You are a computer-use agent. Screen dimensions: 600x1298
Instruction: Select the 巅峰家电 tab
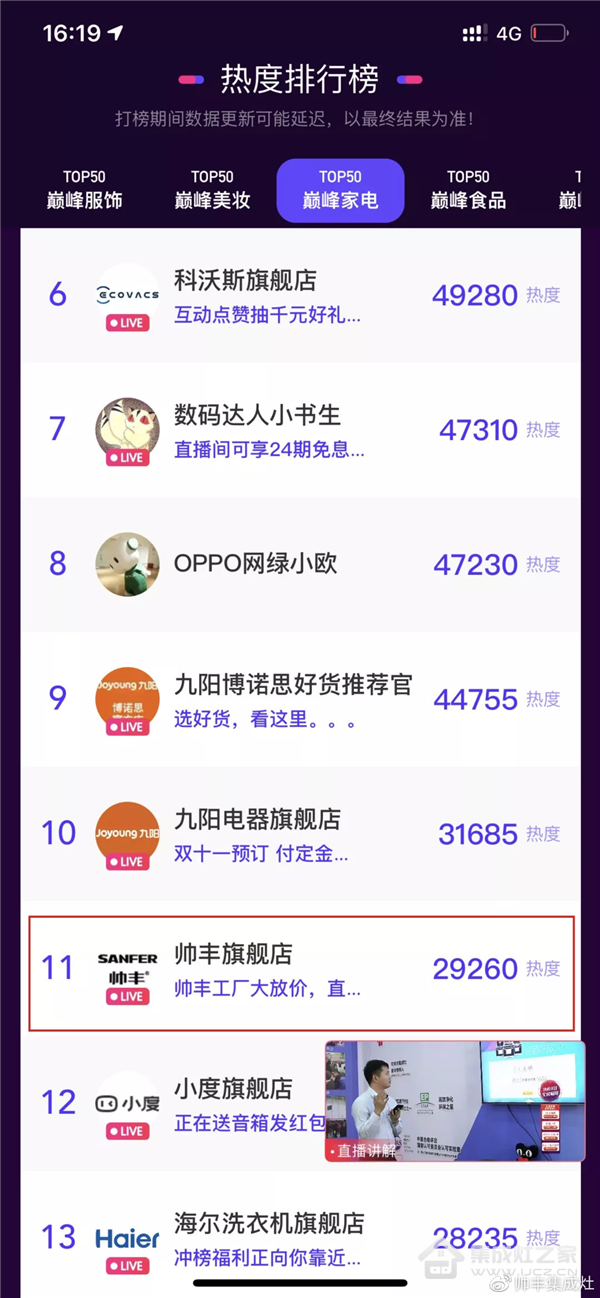click(340, 190)
